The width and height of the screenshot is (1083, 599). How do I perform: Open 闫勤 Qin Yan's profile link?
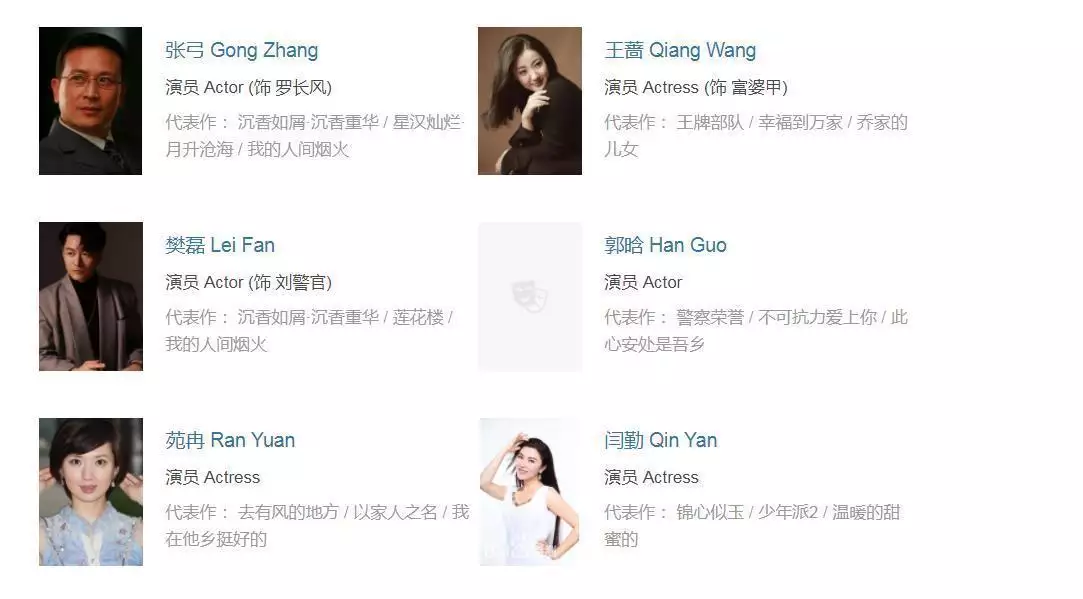tap(660, 440)
